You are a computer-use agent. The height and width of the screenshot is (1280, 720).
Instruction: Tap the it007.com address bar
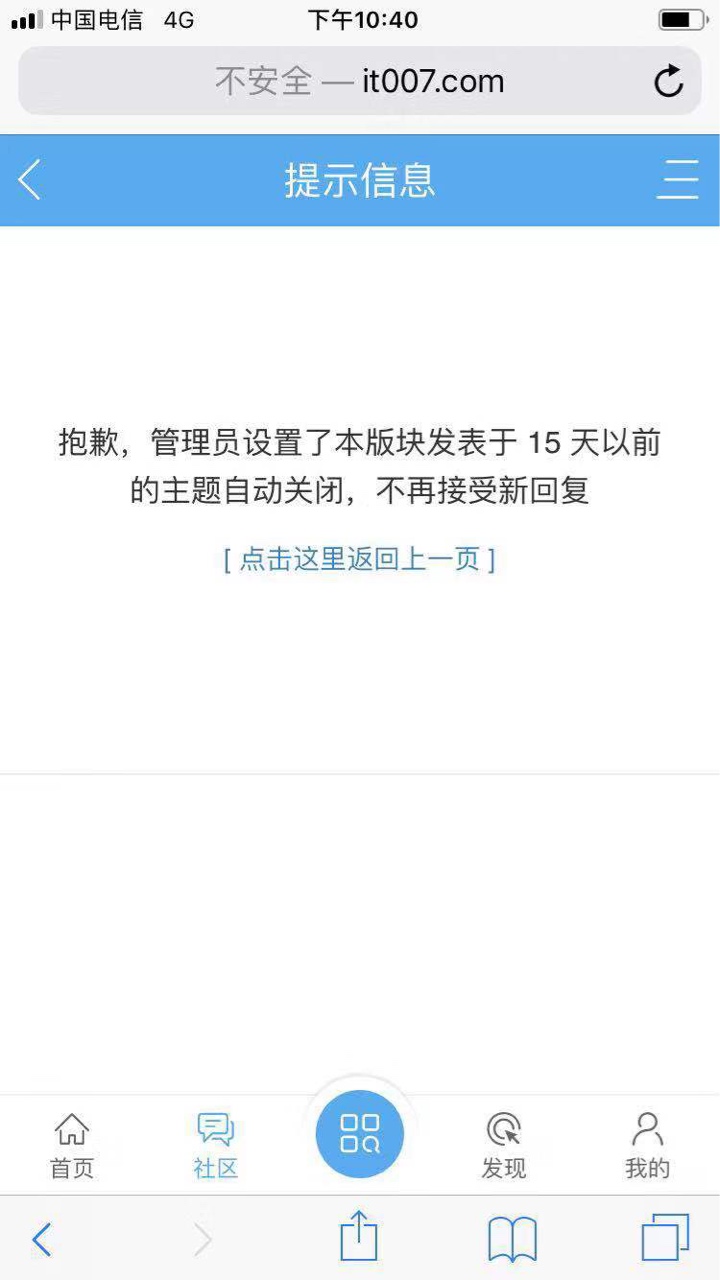pyautogui.click(x=360, y=81)
